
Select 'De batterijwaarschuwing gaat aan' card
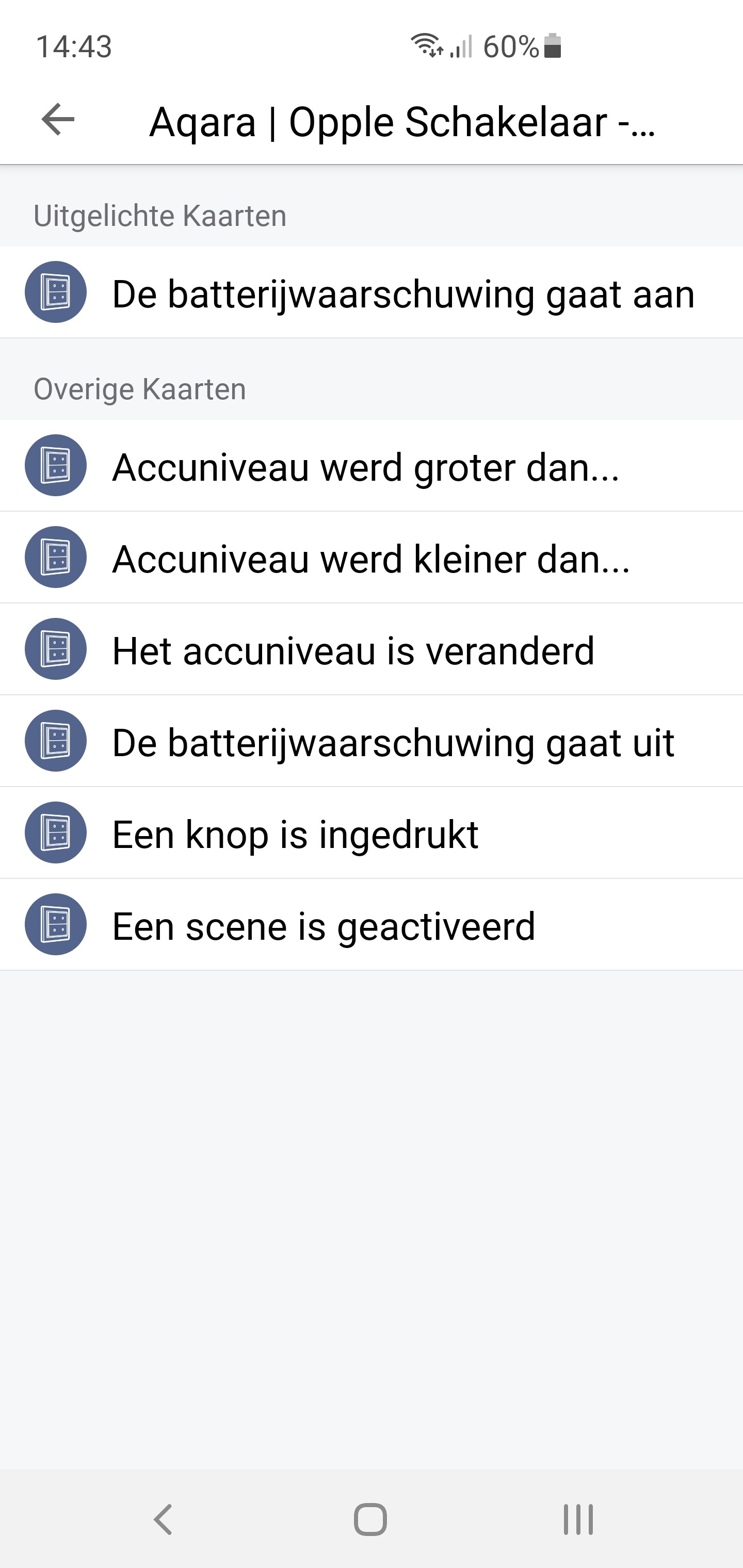(x=372, y=293)
